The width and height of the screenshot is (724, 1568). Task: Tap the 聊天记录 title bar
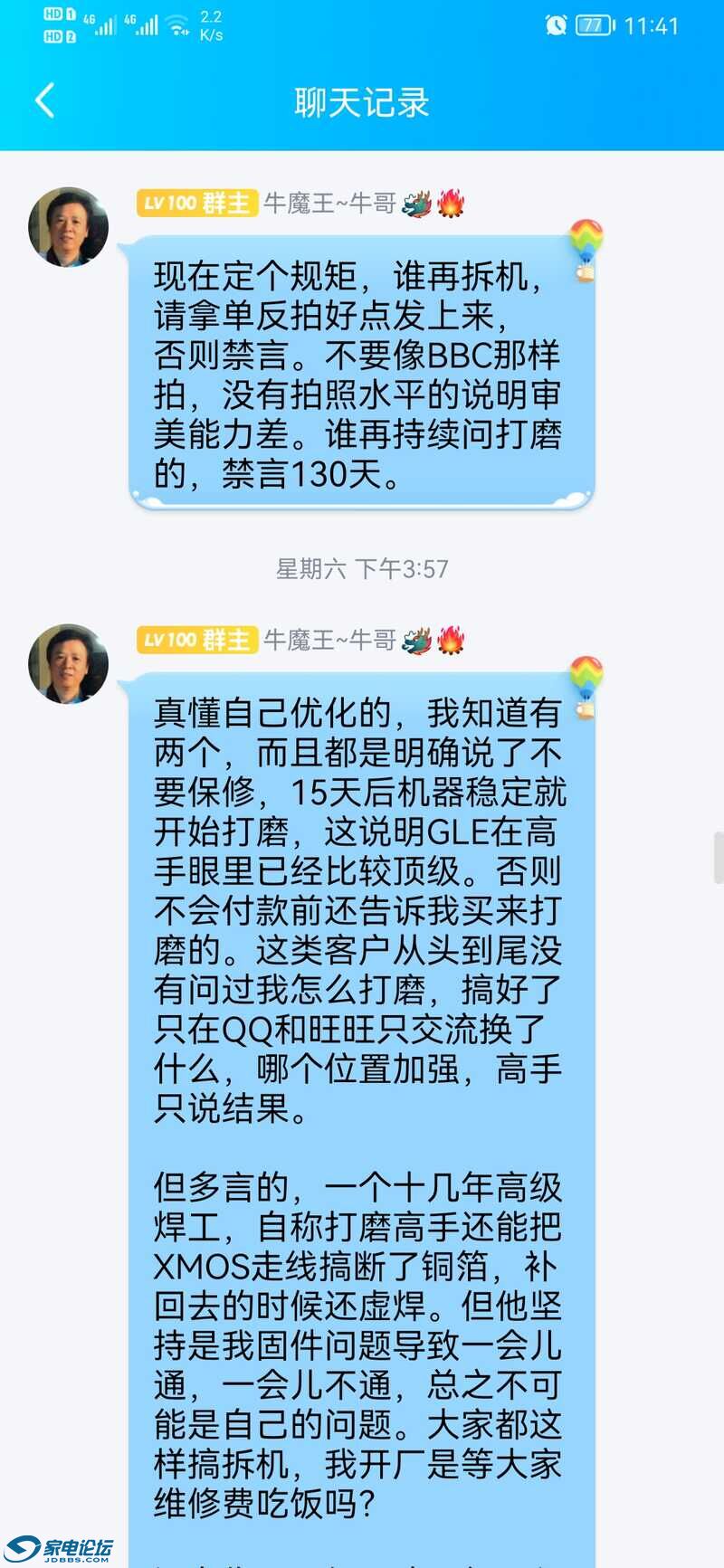pos(362,103)
